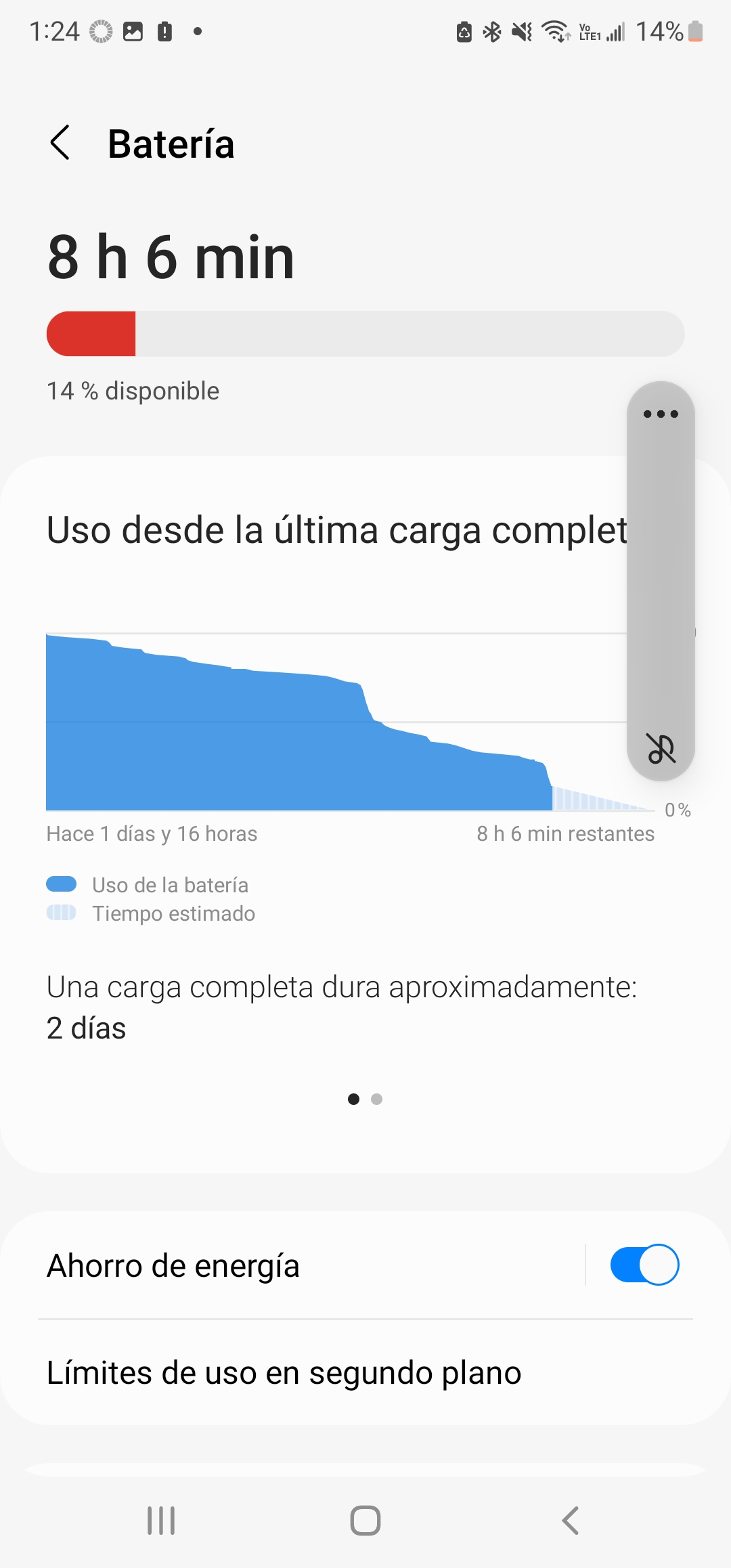Open Límites de uso en segundo plano
This screenshot has width=731, height=1568.
pos(284,1373)
